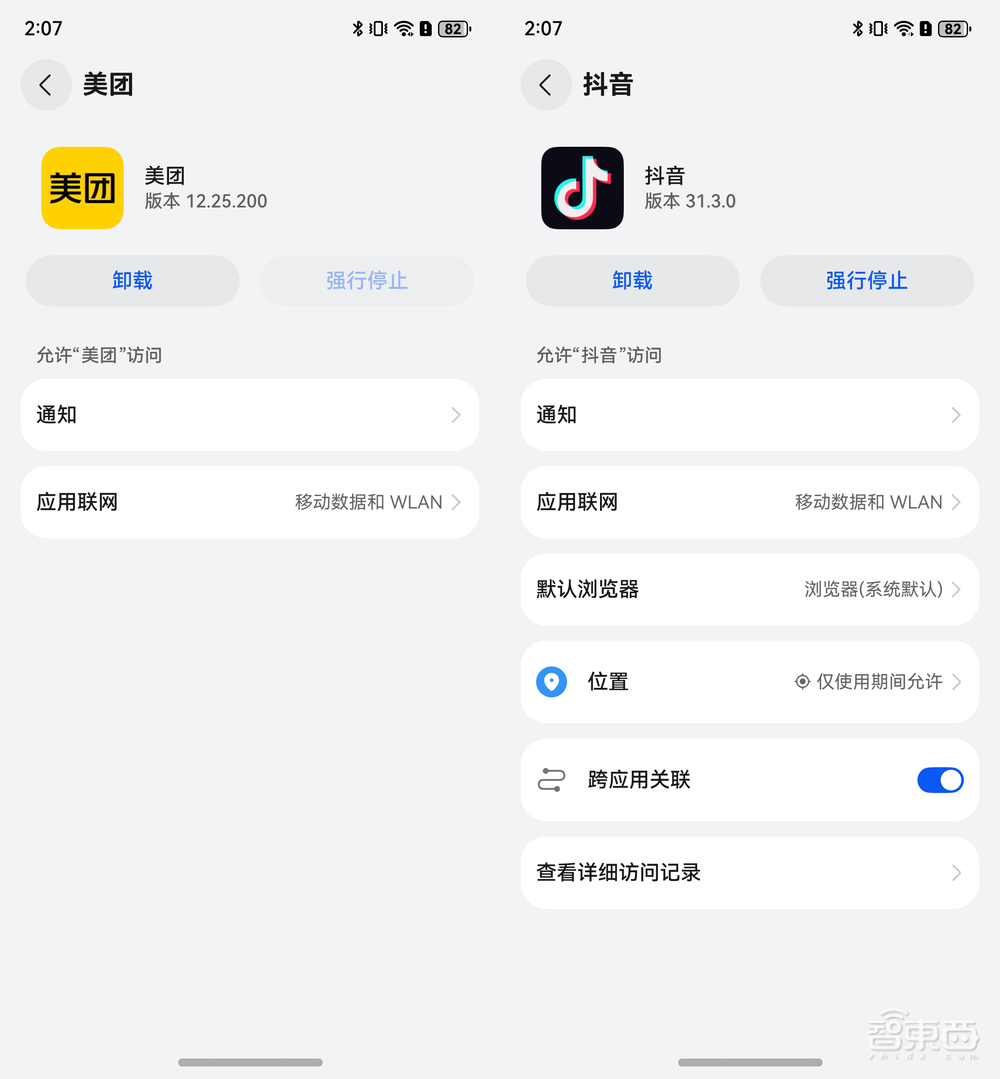The image size is (1000, 1079).
Task: Open the 美团 settings page title
Action: (x=108, y=85)
